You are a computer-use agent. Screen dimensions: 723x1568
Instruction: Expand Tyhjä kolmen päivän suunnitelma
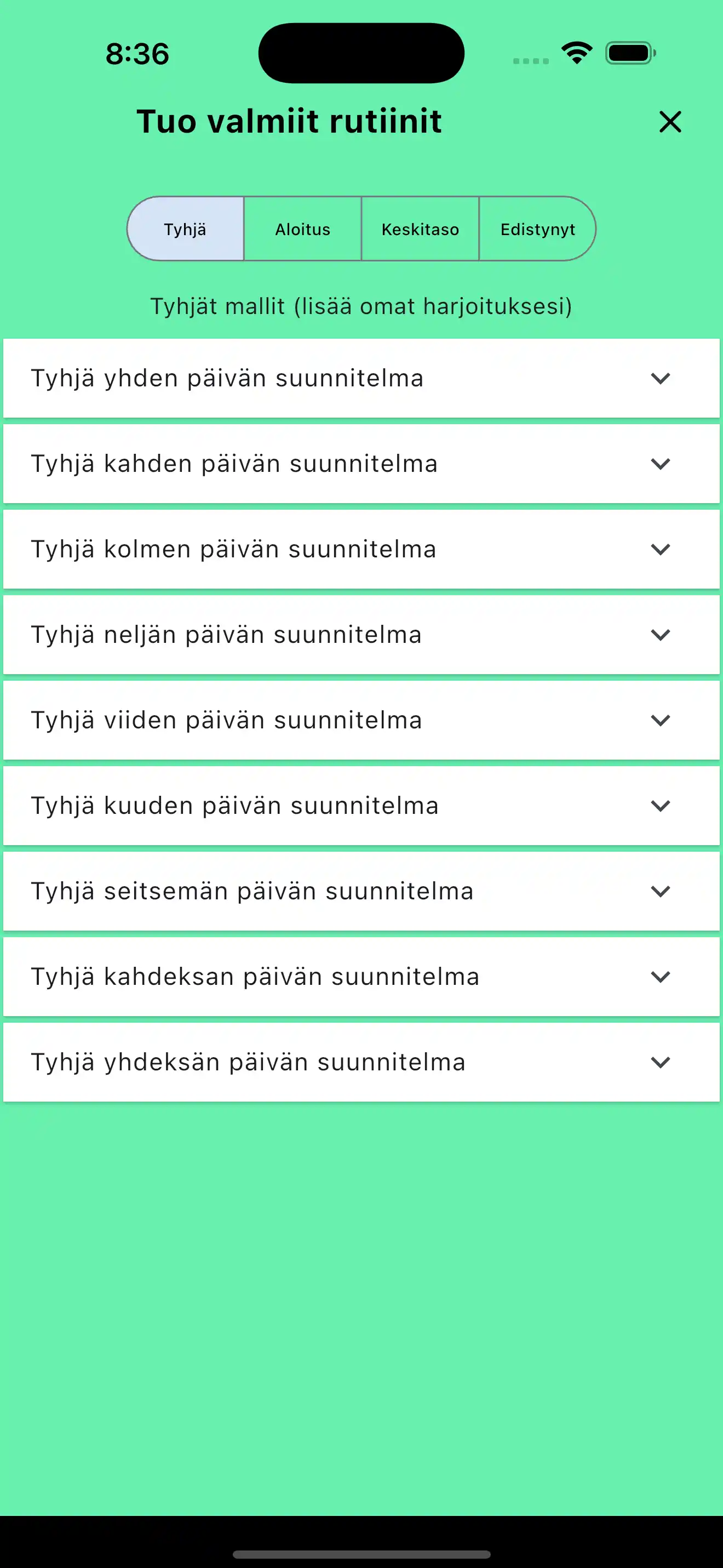click(662, 549)
